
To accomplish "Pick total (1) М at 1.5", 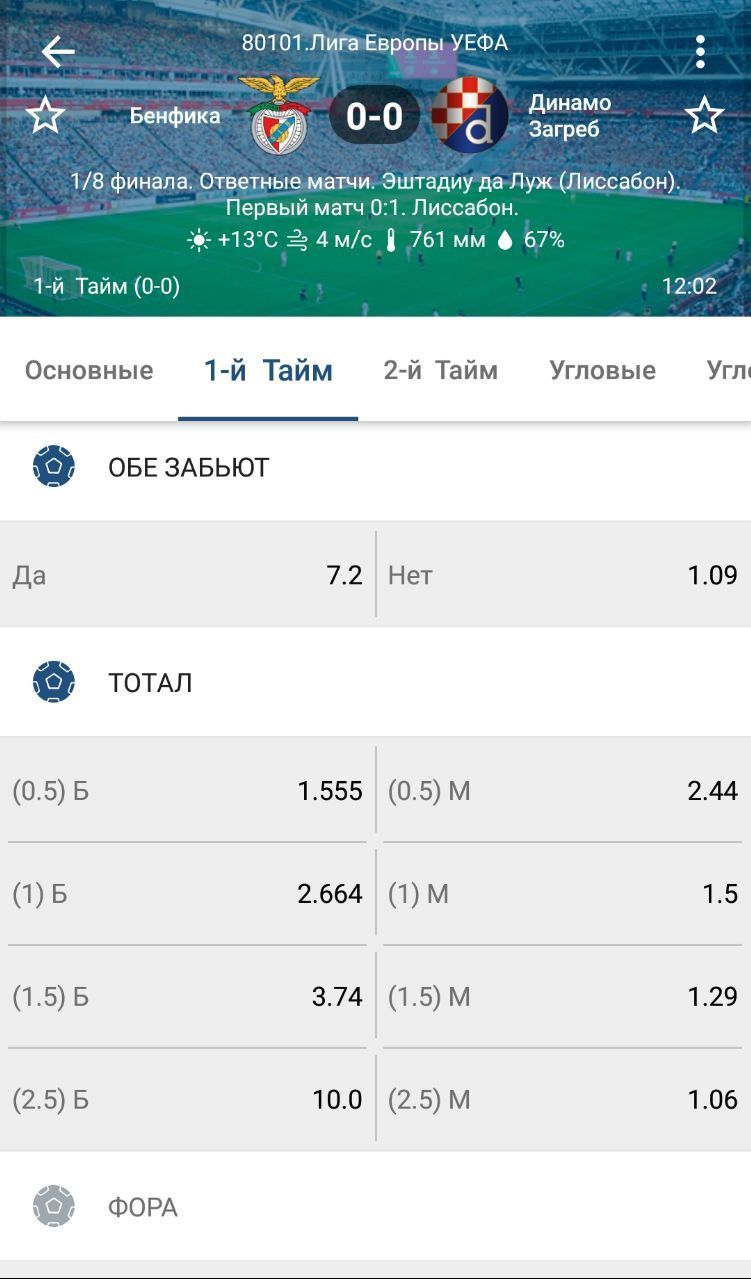I will 564,894.
